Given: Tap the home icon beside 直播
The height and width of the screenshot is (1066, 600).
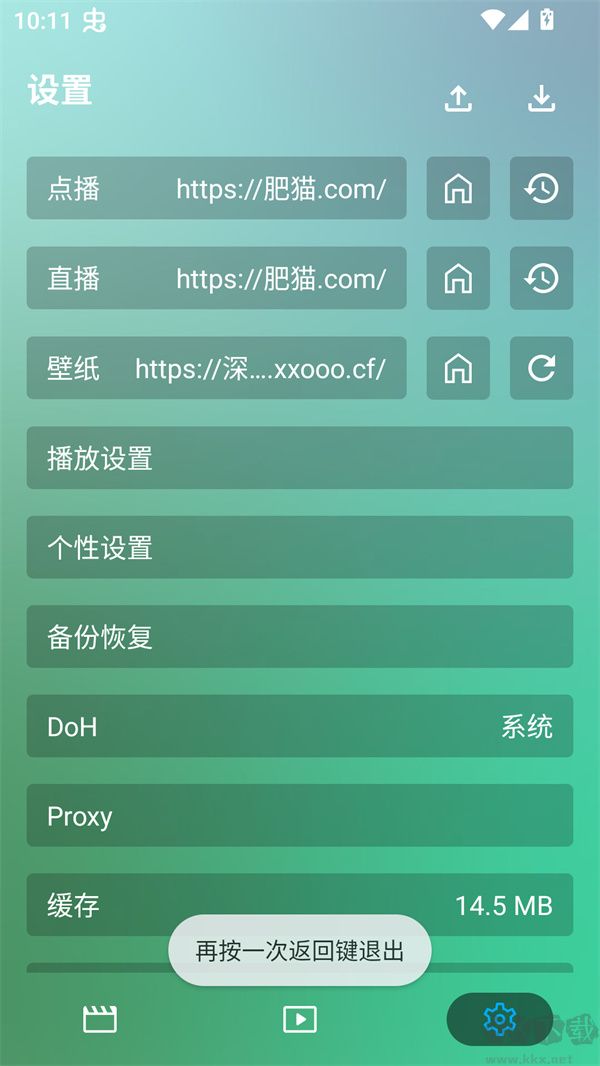Looking at the screenshot, I should click(458, 278).
